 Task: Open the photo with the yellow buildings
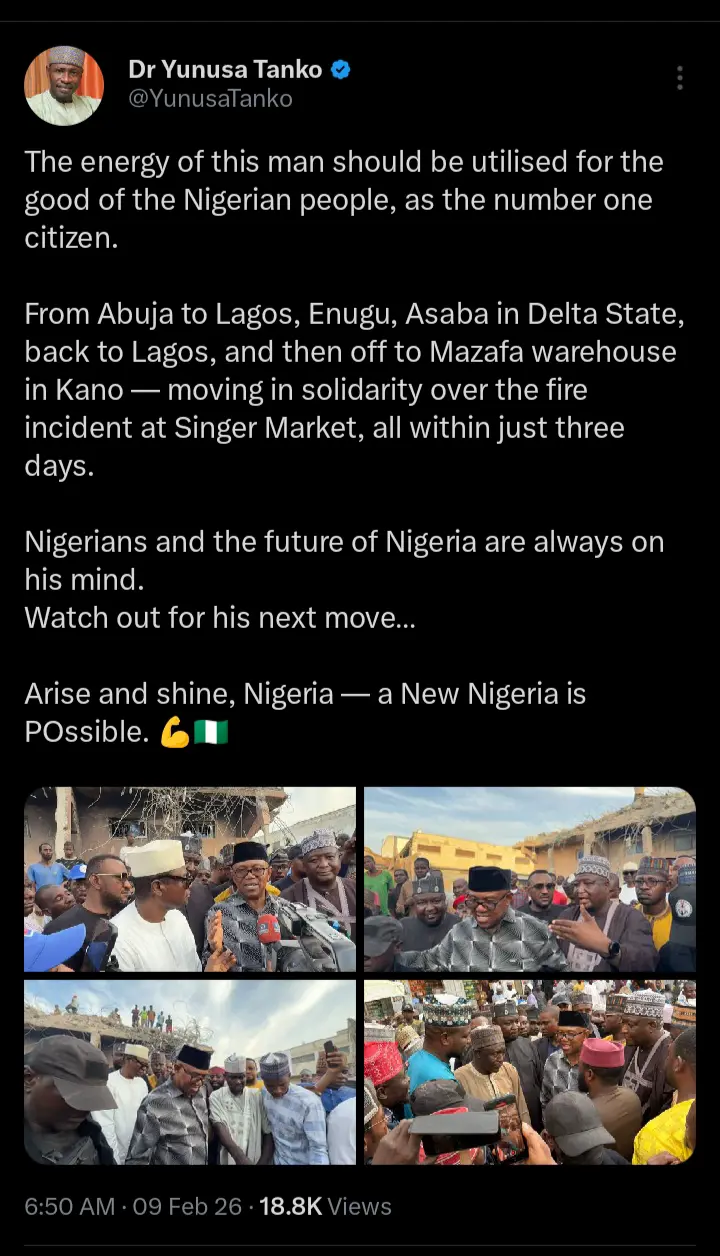(529, 880)
